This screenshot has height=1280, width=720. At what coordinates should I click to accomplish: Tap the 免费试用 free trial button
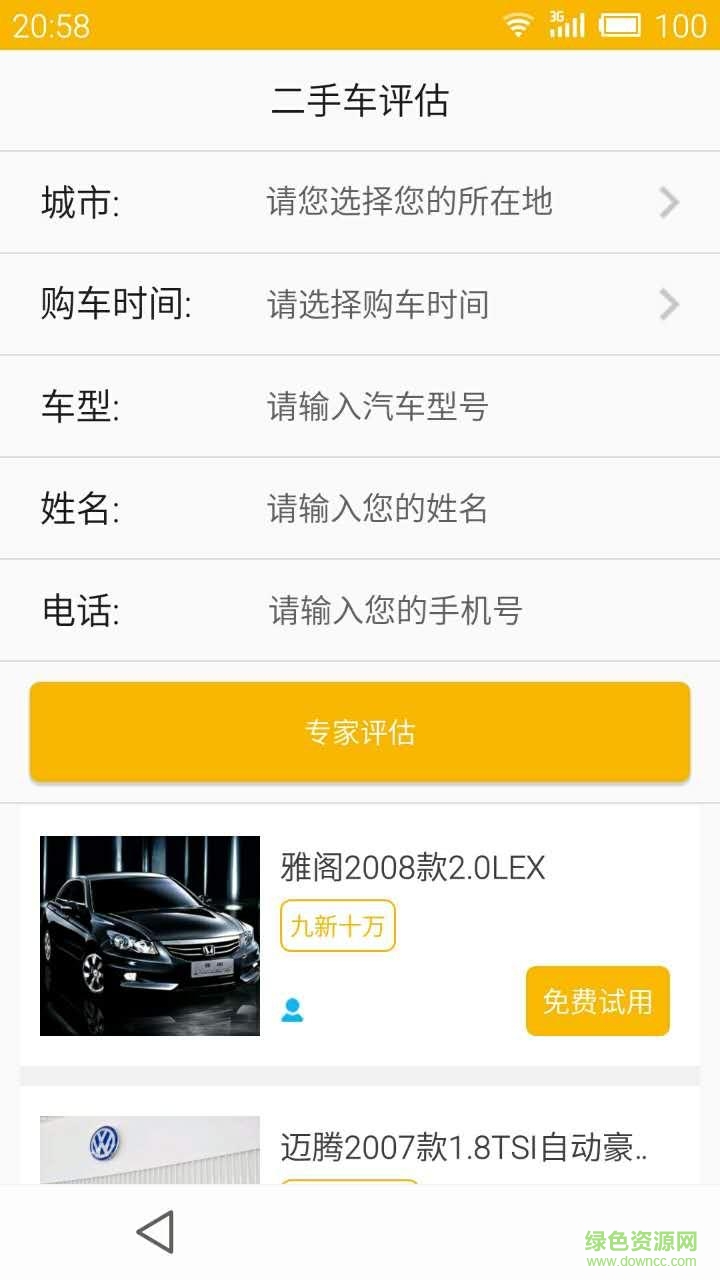[x=597, y=1002]
